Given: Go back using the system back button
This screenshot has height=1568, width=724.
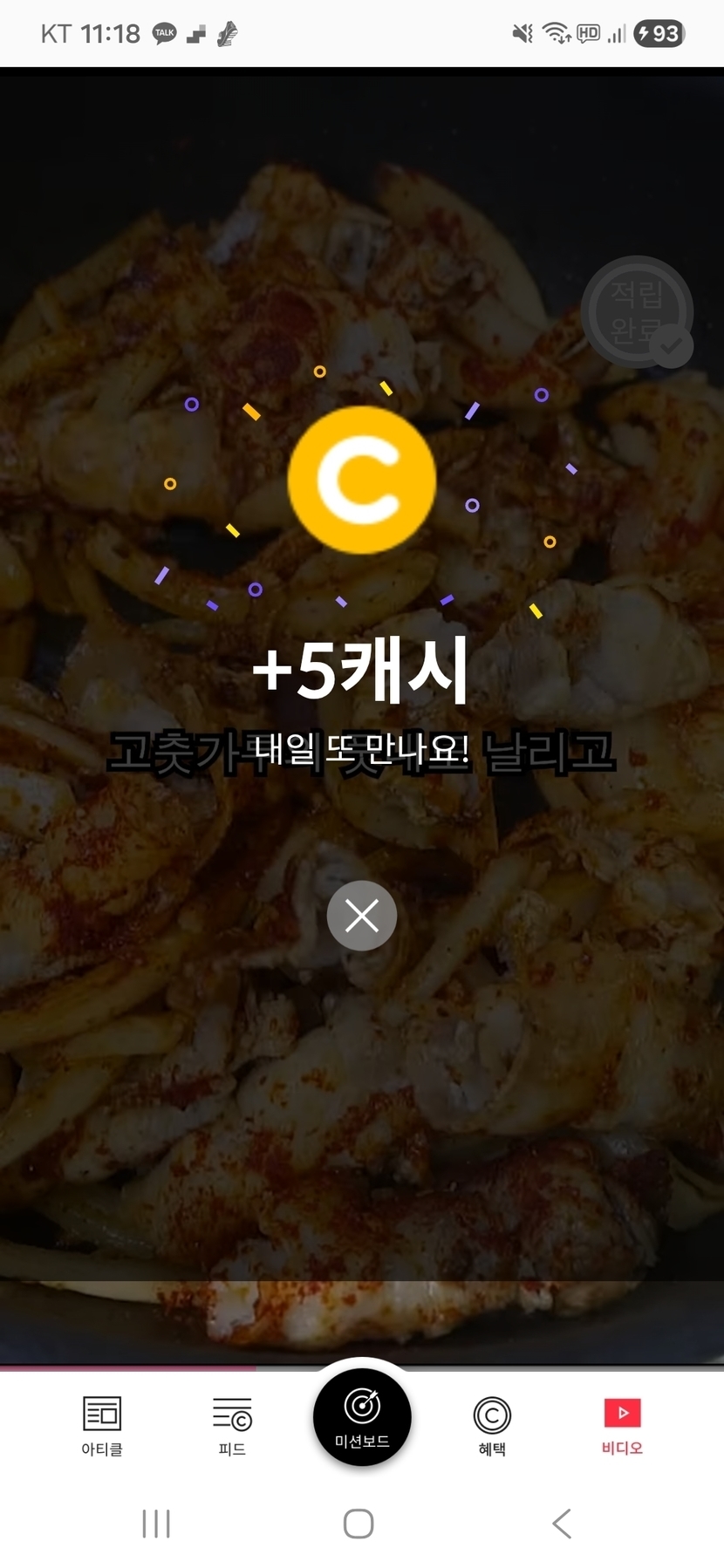Looking at the screenshot, I should coord(563,1524).
